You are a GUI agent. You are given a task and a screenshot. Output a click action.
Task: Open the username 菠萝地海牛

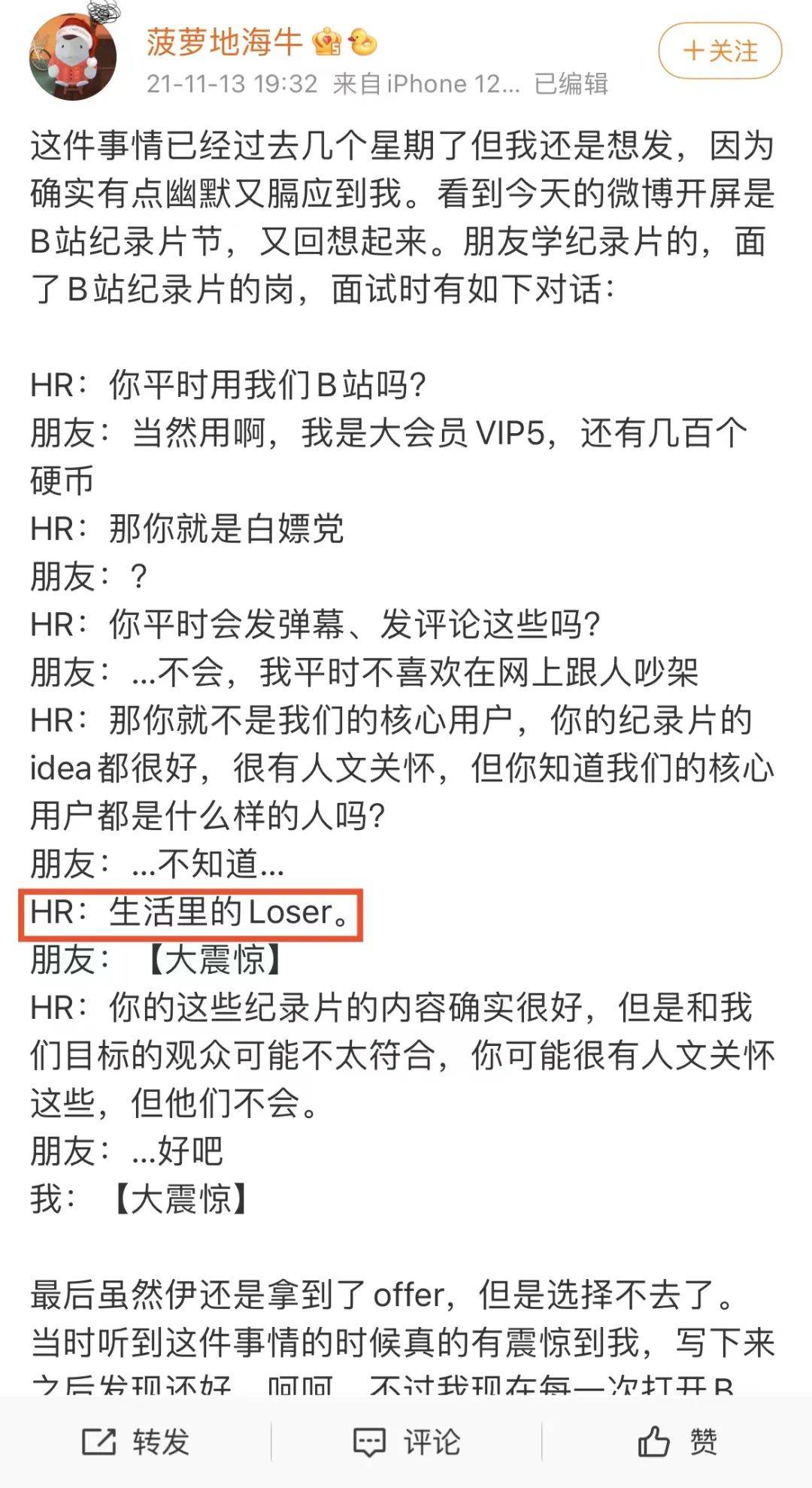pos(223,41)
